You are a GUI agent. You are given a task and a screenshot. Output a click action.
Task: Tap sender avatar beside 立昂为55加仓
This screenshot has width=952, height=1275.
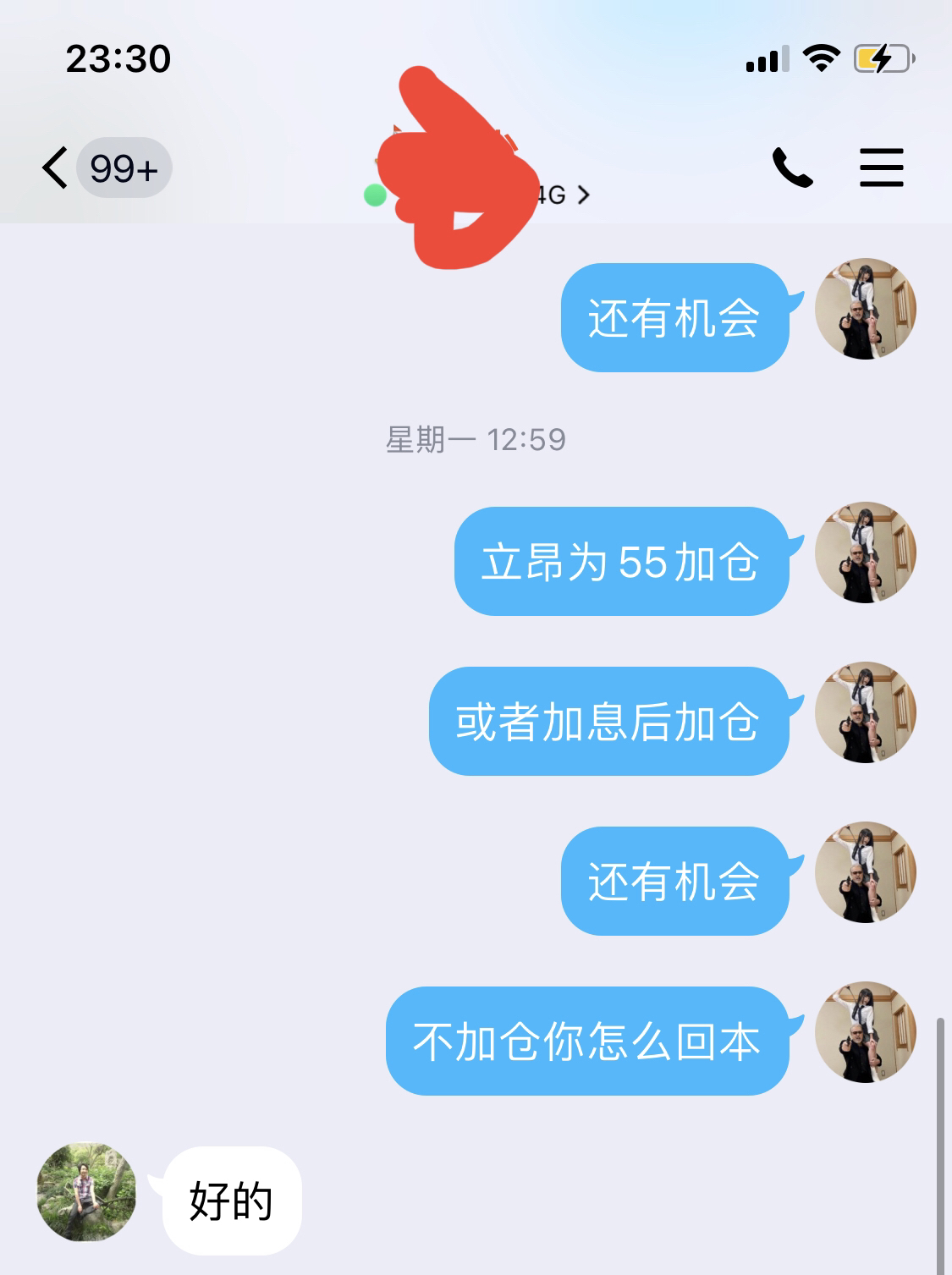(865, 553)
